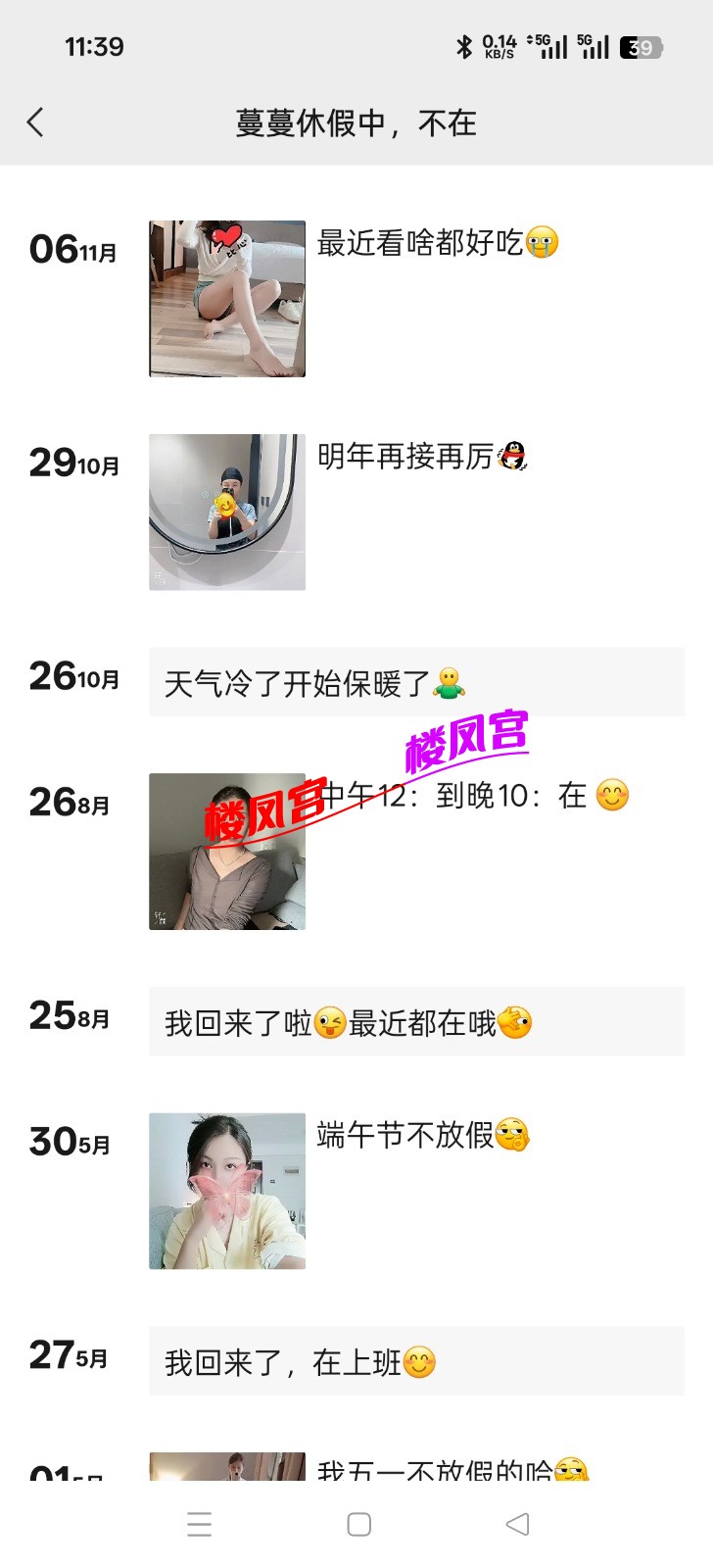This screenshot has width=713, height=1568.
Task: Open the post 我回来了，在上班
Action: [416, 1361]
